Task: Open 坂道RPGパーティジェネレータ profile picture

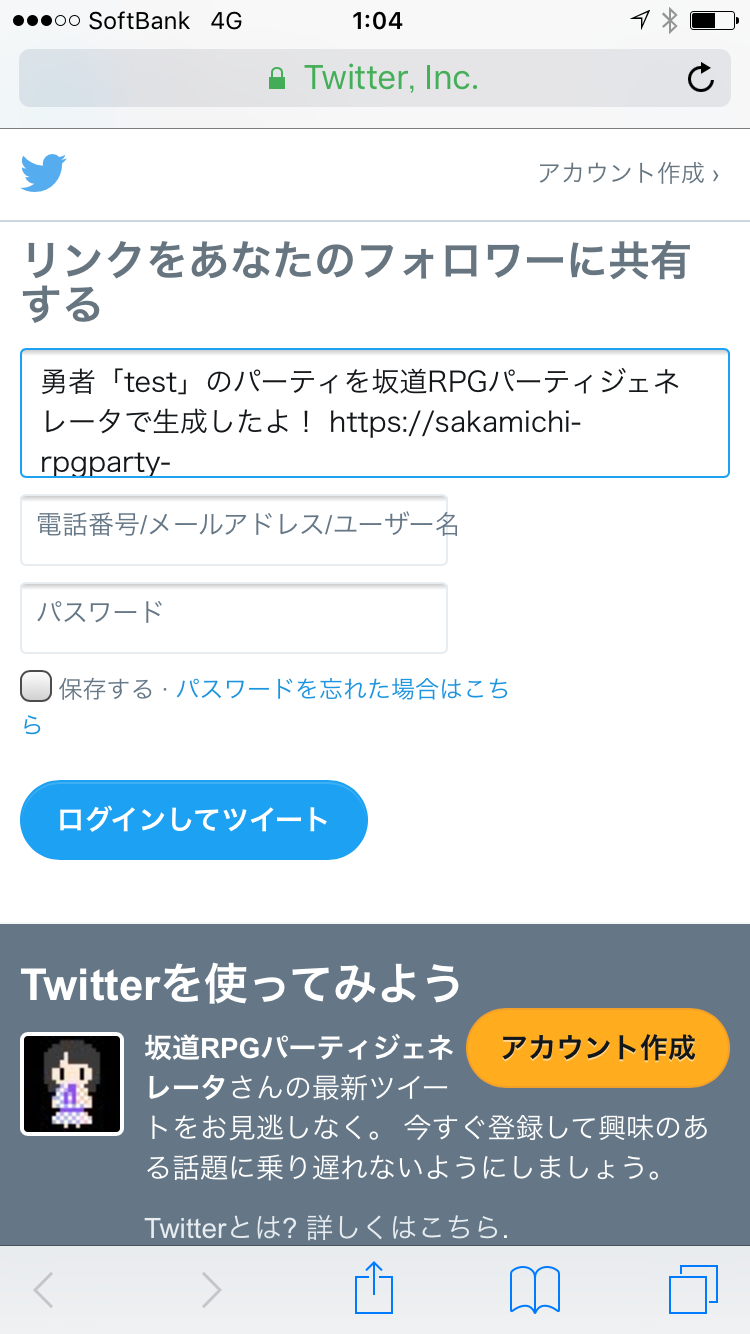Action: pos(72,1084)
